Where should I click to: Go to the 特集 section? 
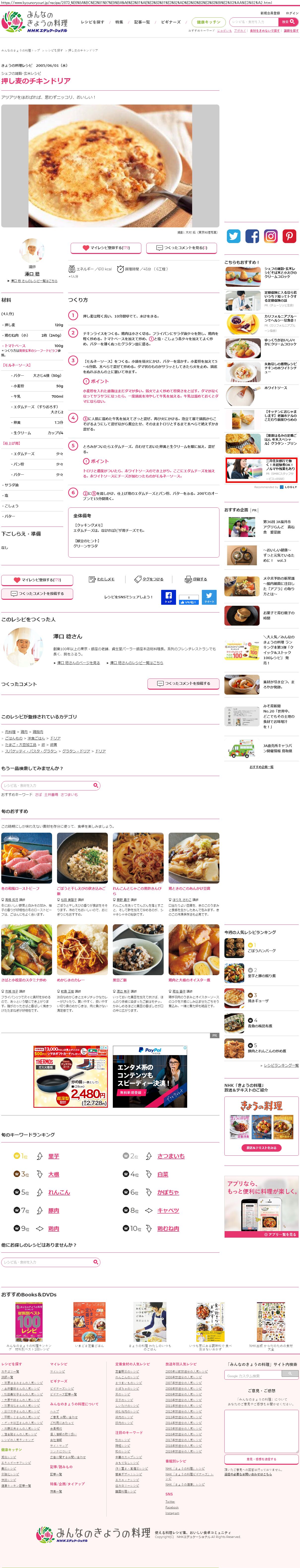point(119,22)
